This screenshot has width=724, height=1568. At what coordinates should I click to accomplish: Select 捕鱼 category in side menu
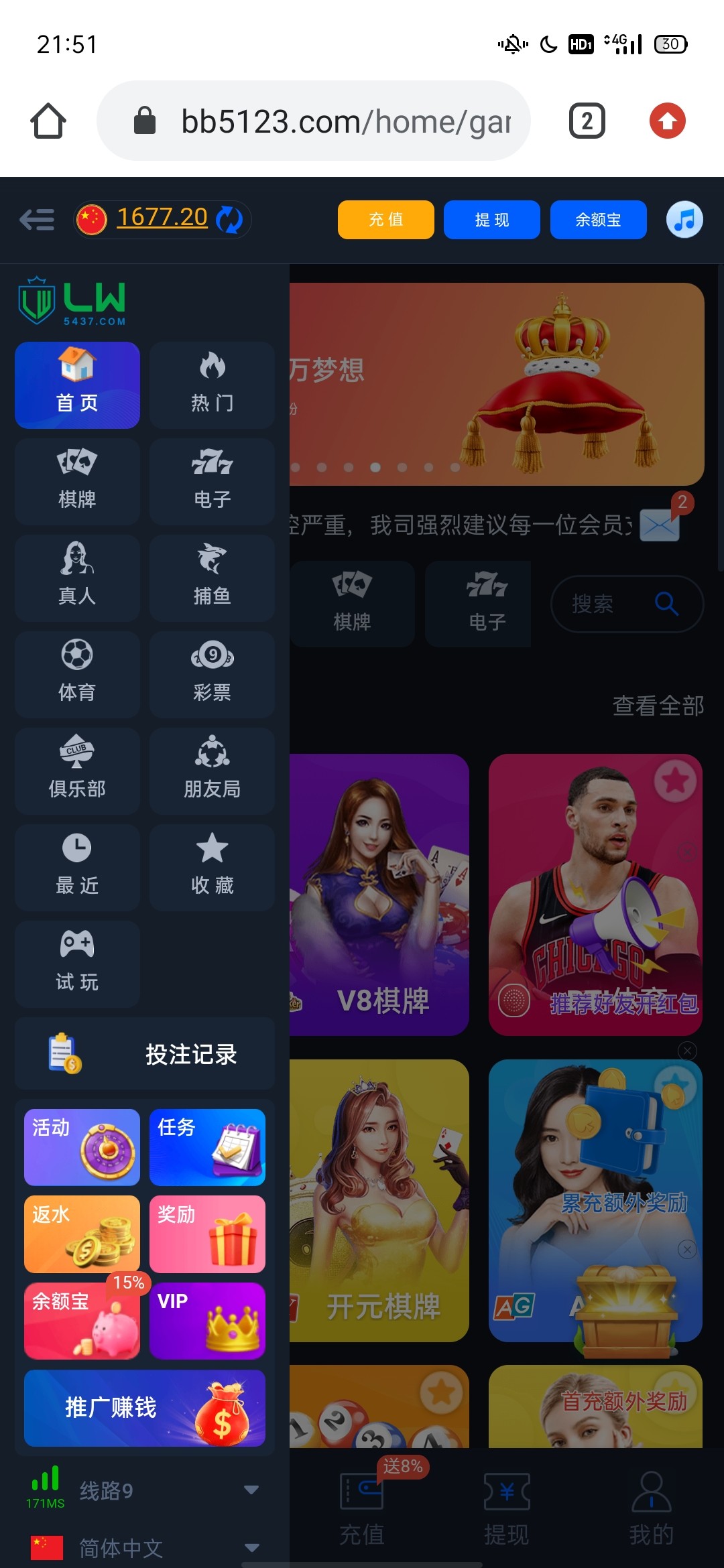tap(212, 578)
